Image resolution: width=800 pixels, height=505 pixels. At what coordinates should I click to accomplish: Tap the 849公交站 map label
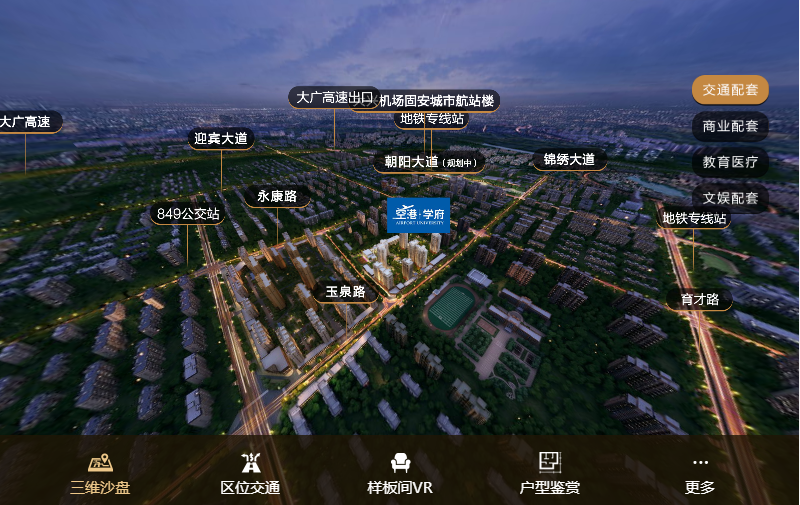click(188, 214)
